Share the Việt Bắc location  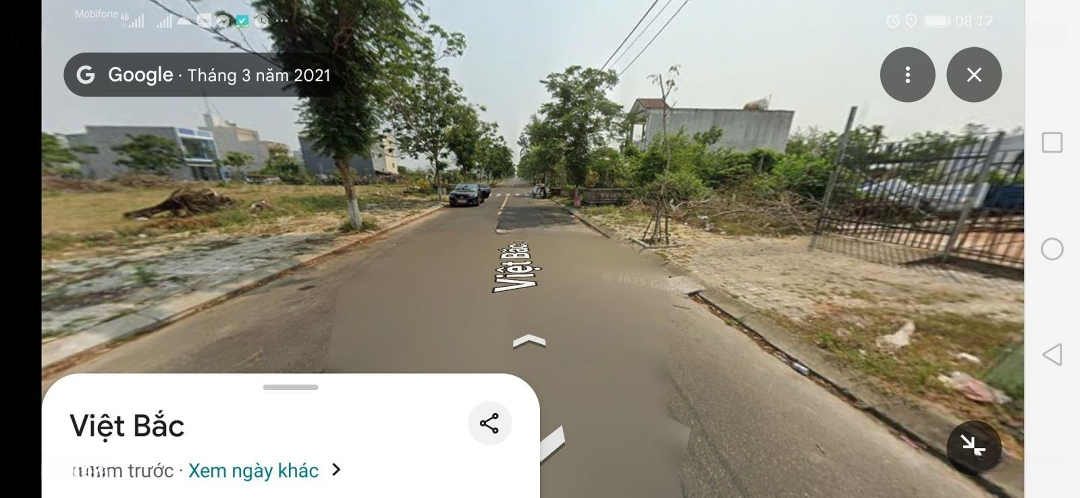489,423
